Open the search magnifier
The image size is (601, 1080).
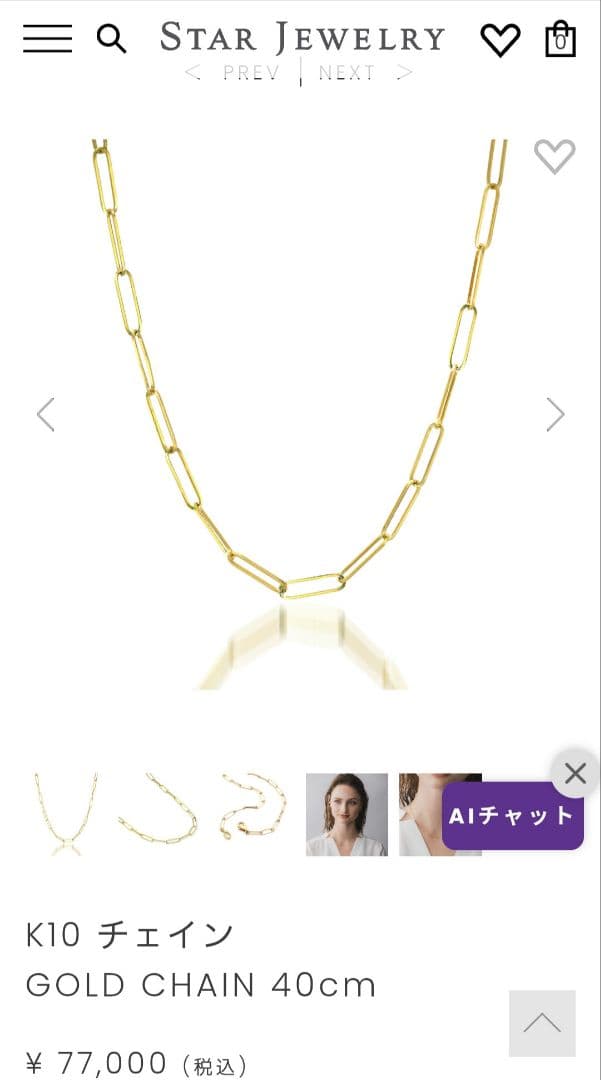pyautogui.click(x=111, y=39)
